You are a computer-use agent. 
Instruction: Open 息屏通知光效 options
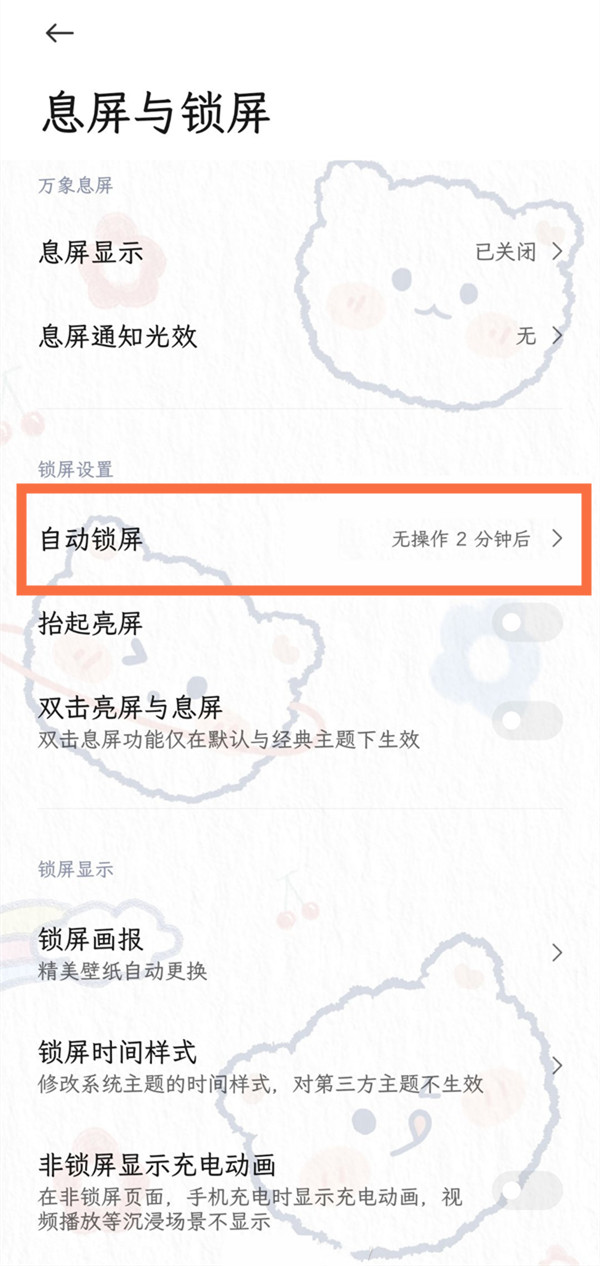click(300, 336)
